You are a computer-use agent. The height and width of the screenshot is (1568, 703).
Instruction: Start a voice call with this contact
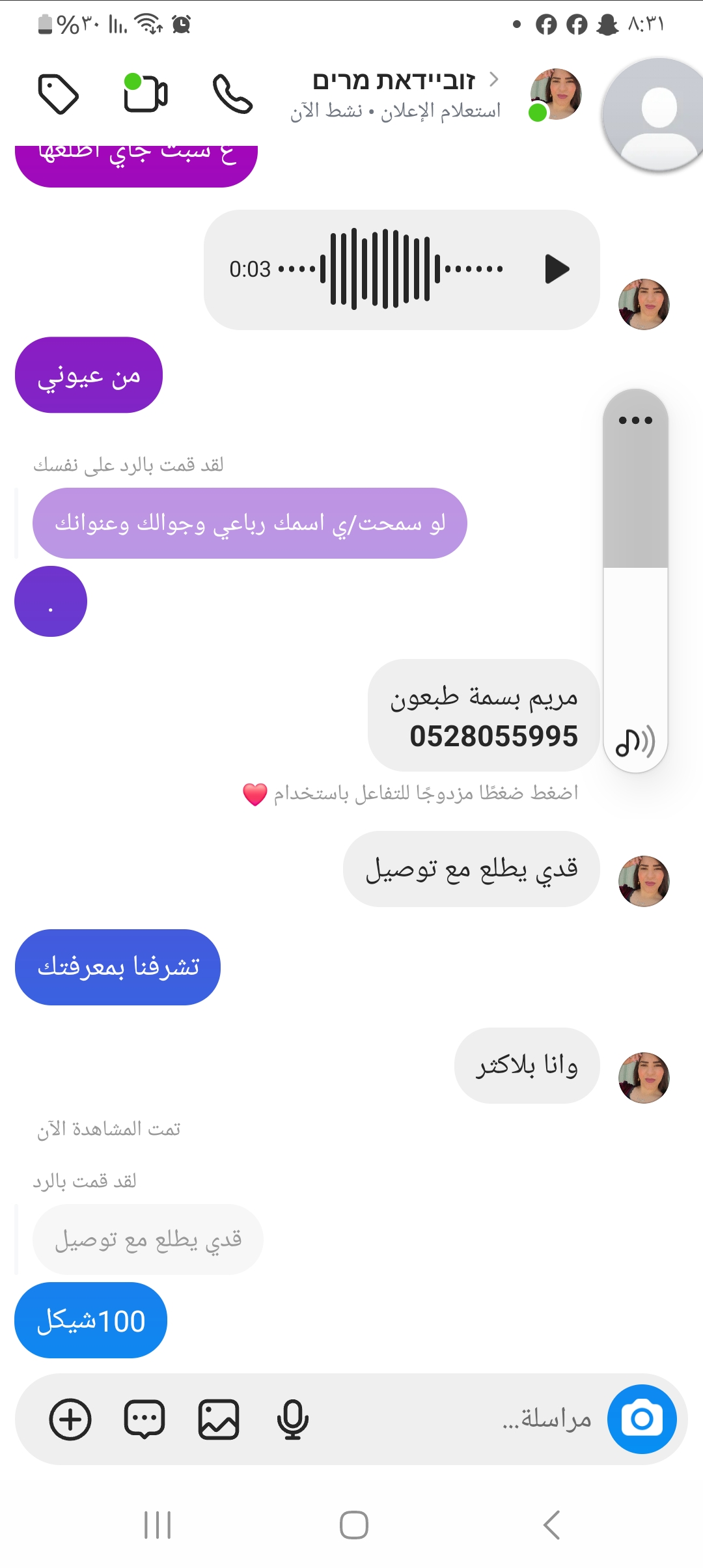pyautogui.click(x=232, y=94)
